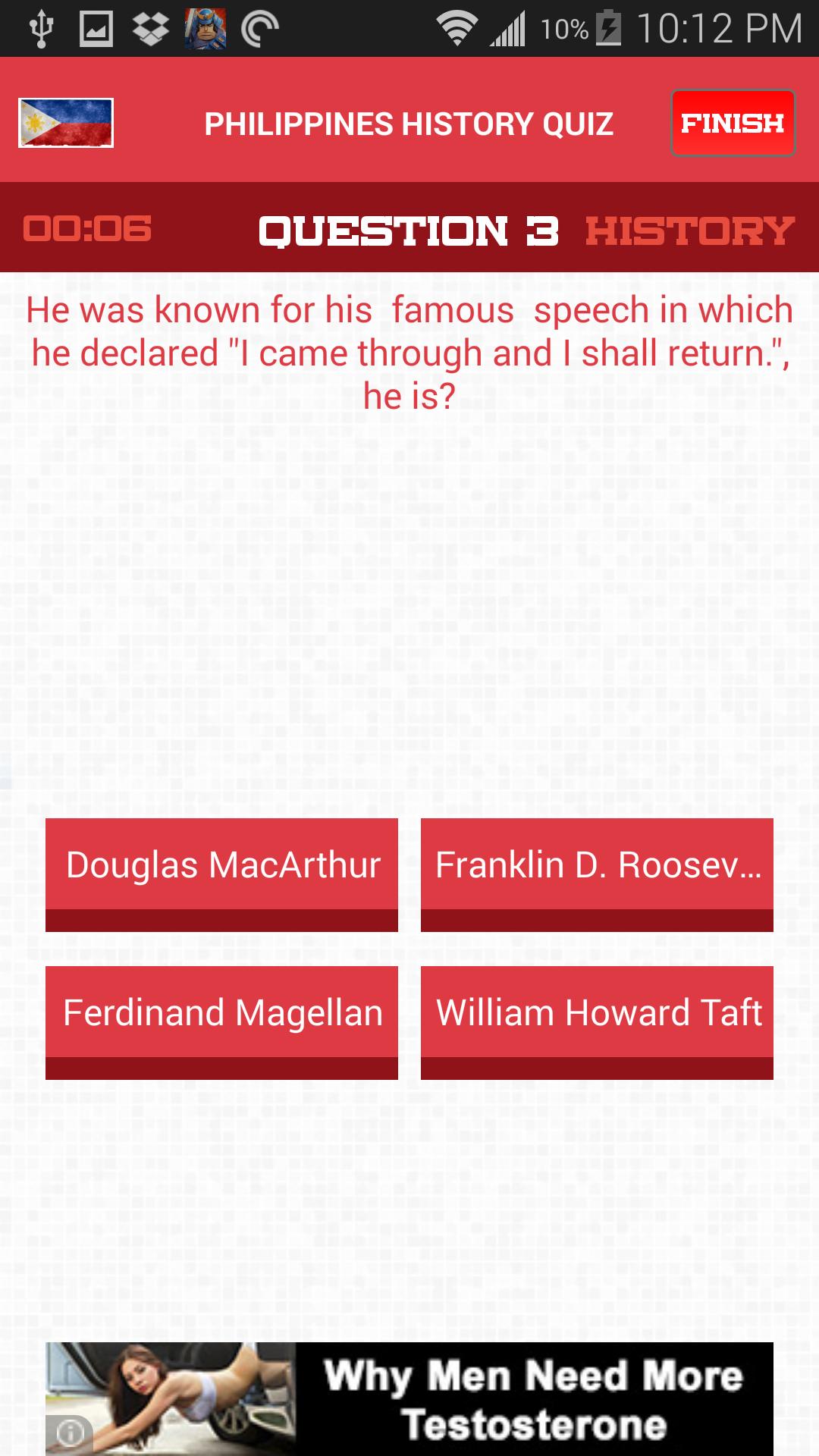
Task: Tap the ad info icon
Action: click(x=70, y=1432)
